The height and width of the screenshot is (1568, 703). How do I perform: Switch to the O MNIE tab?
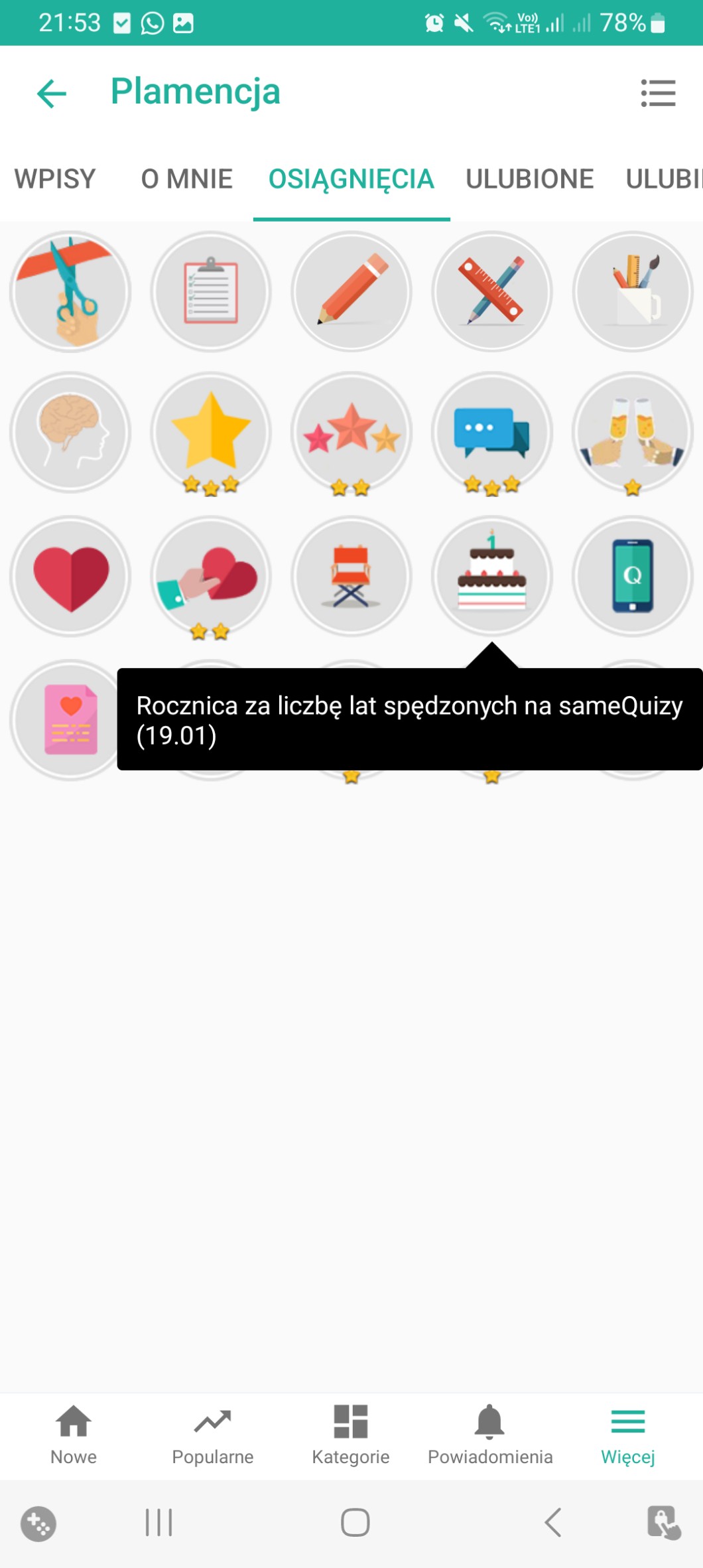coord(186,179)
